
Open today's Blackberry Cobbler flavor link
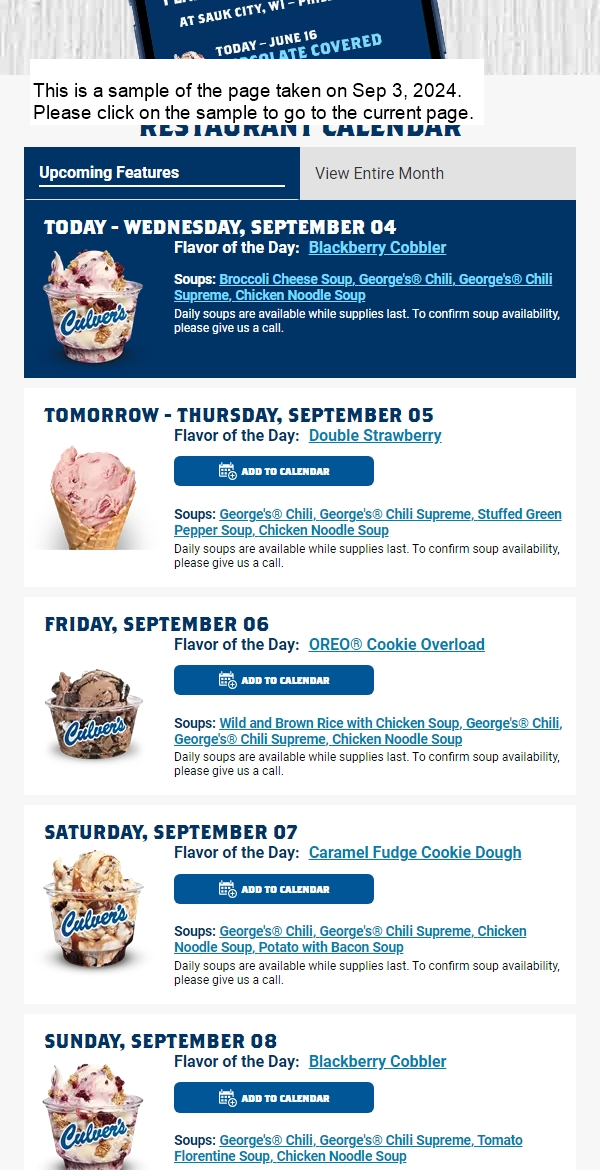[x=377, y=248]
